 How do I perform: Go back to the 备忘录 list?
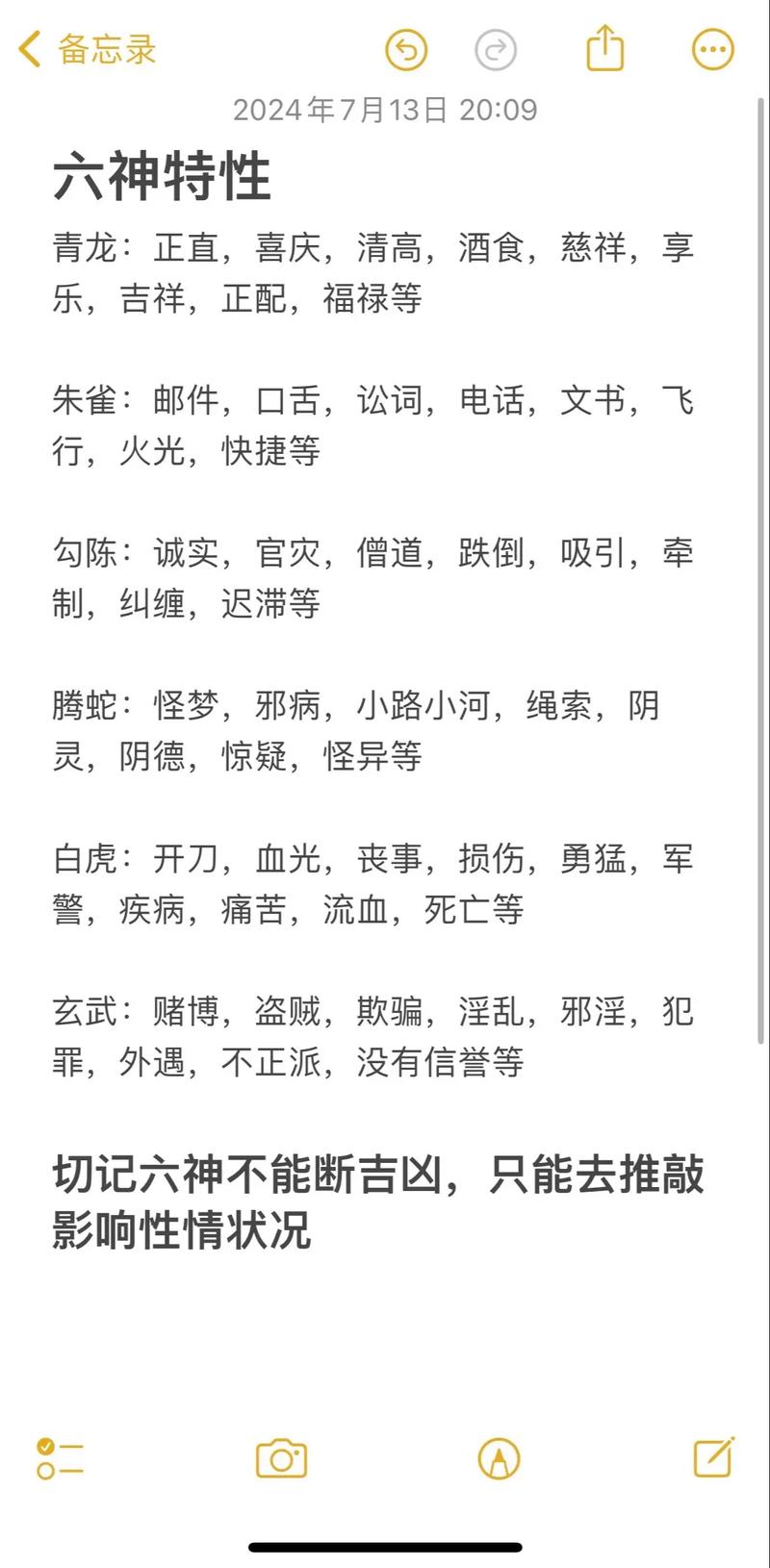point(87,49)
